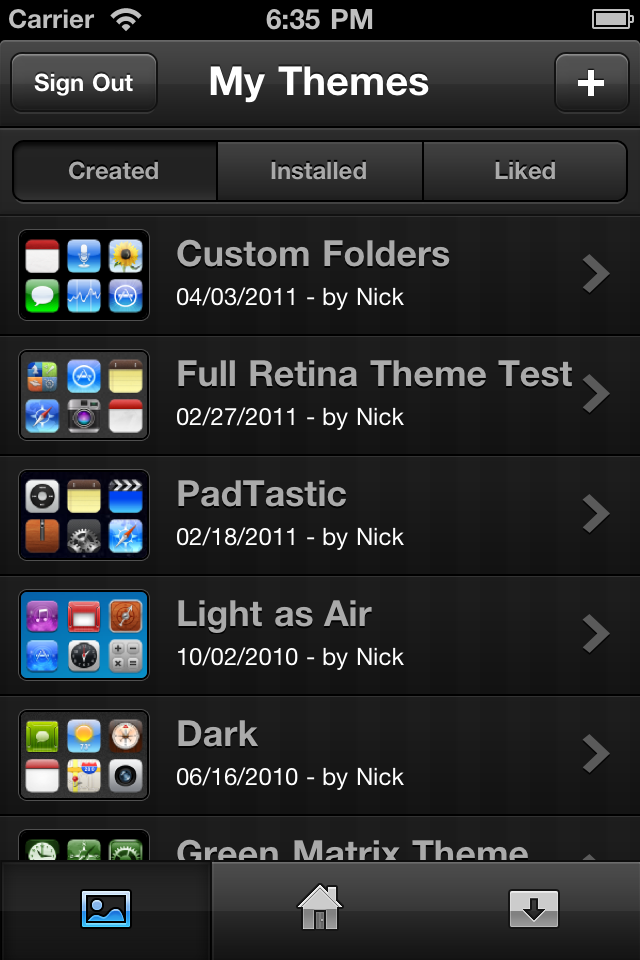The height and width of the screenshot is (960, 640).
Task: Tap the Sign Out button
Action: click(x=84, y=83)
